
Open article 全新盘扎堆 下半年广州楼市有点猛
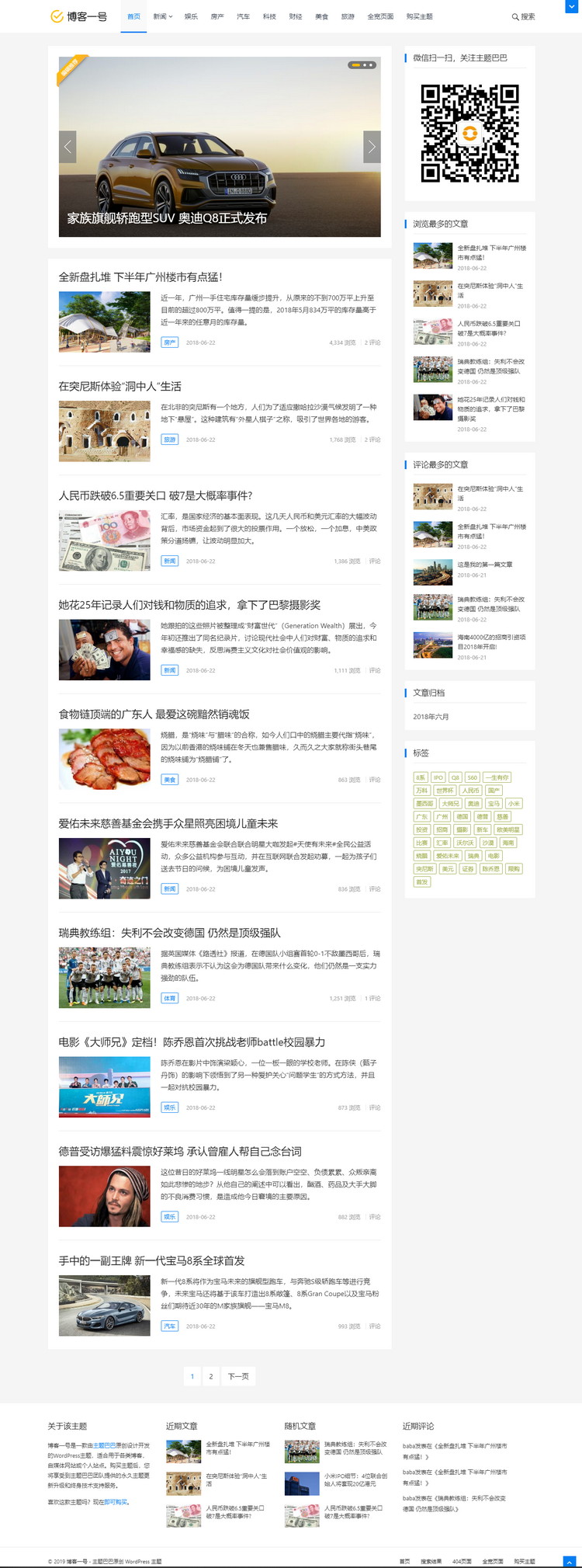(x=140, y=276)
